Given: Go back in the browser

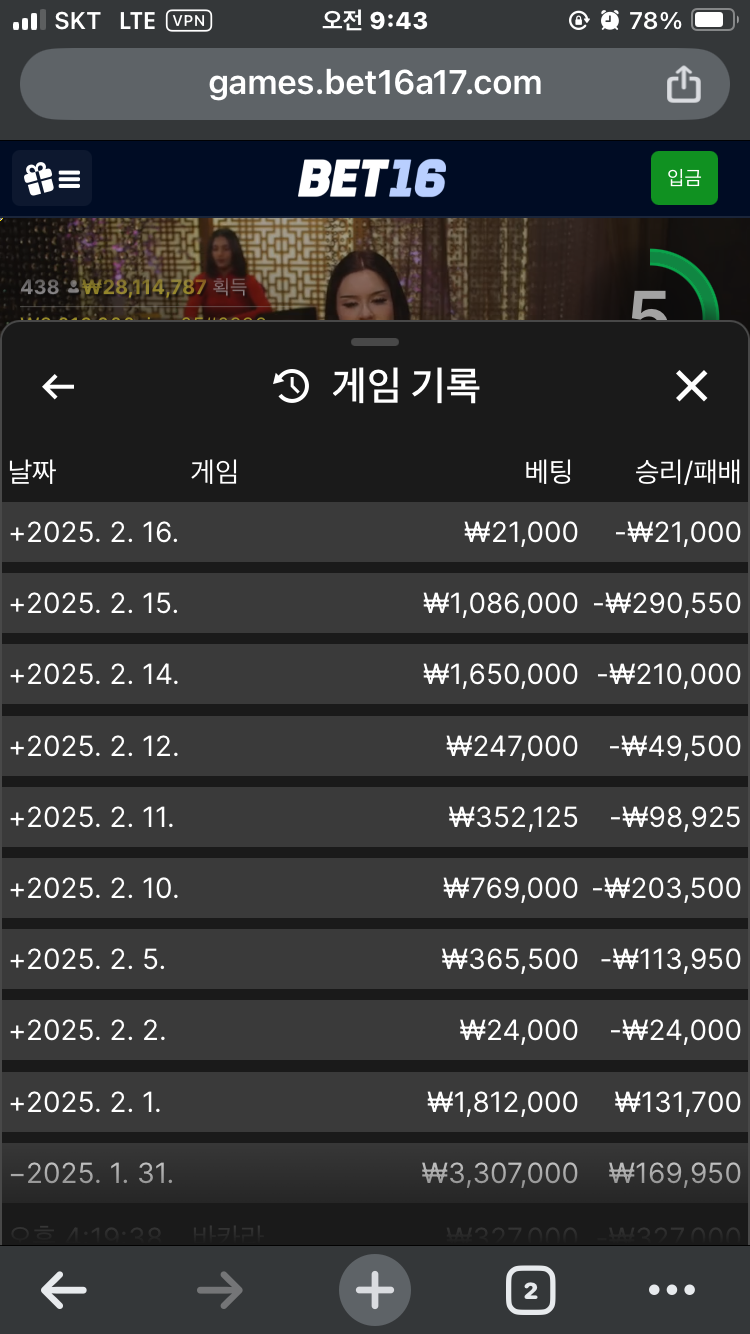Looking at the screenshot, I should click(63, 1291).
